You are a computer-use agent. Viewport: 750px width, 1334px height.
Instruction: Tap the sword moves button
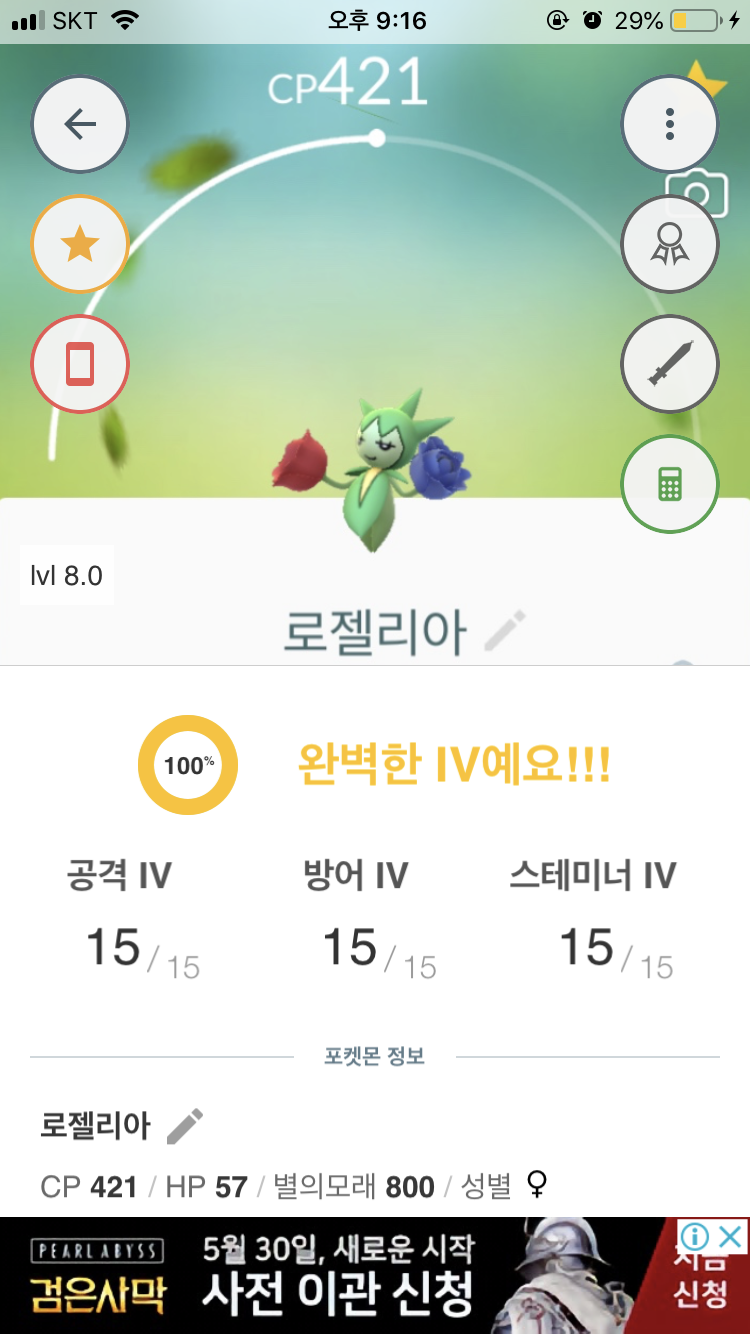669,364
